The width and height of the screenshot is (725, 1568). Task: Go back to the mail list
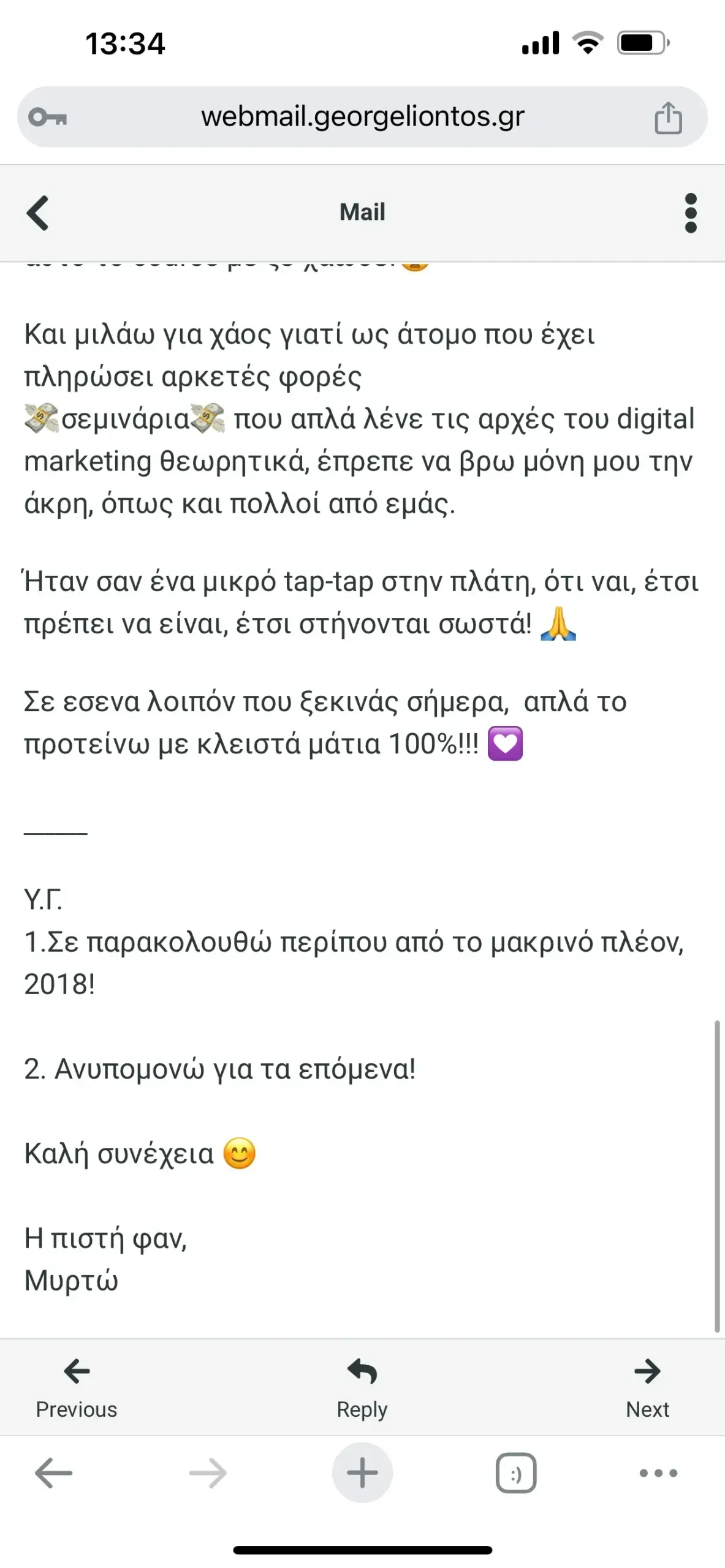point(38,213)
